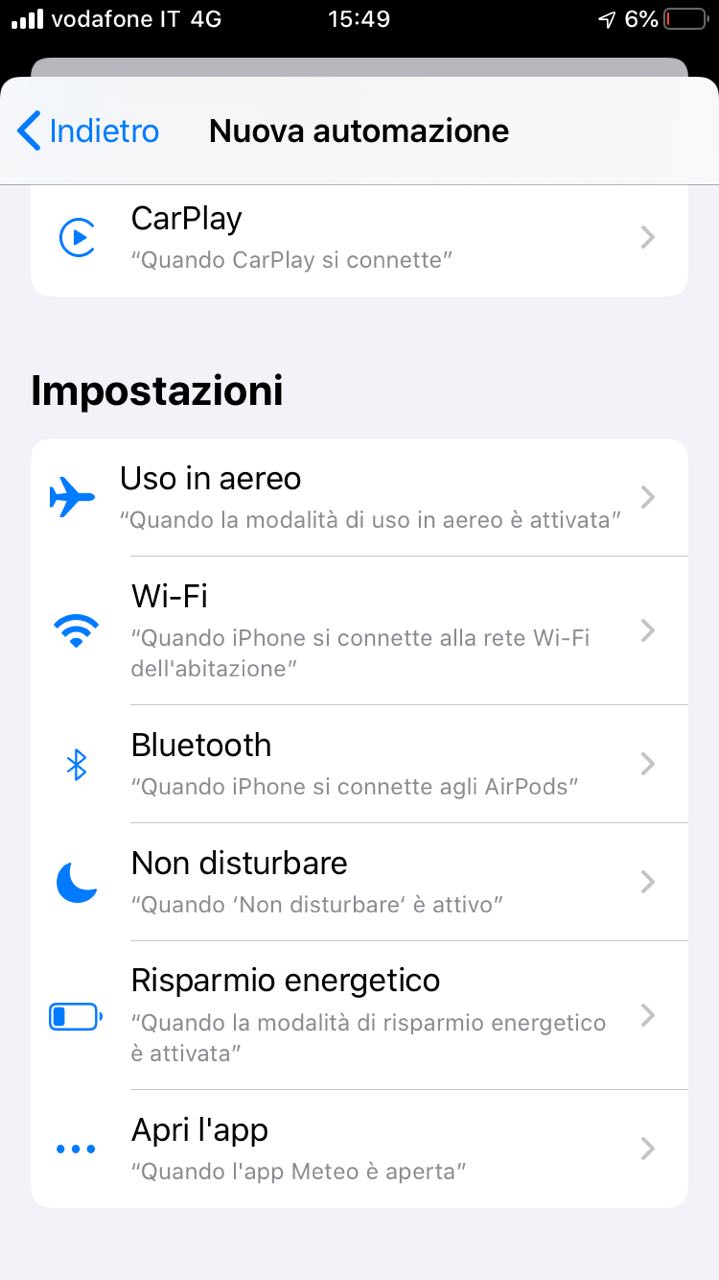Select the Uso in aereo trigger
The width and height of the screenshot is (719, 1280).
pyautogui.click(x=359, y=497)
